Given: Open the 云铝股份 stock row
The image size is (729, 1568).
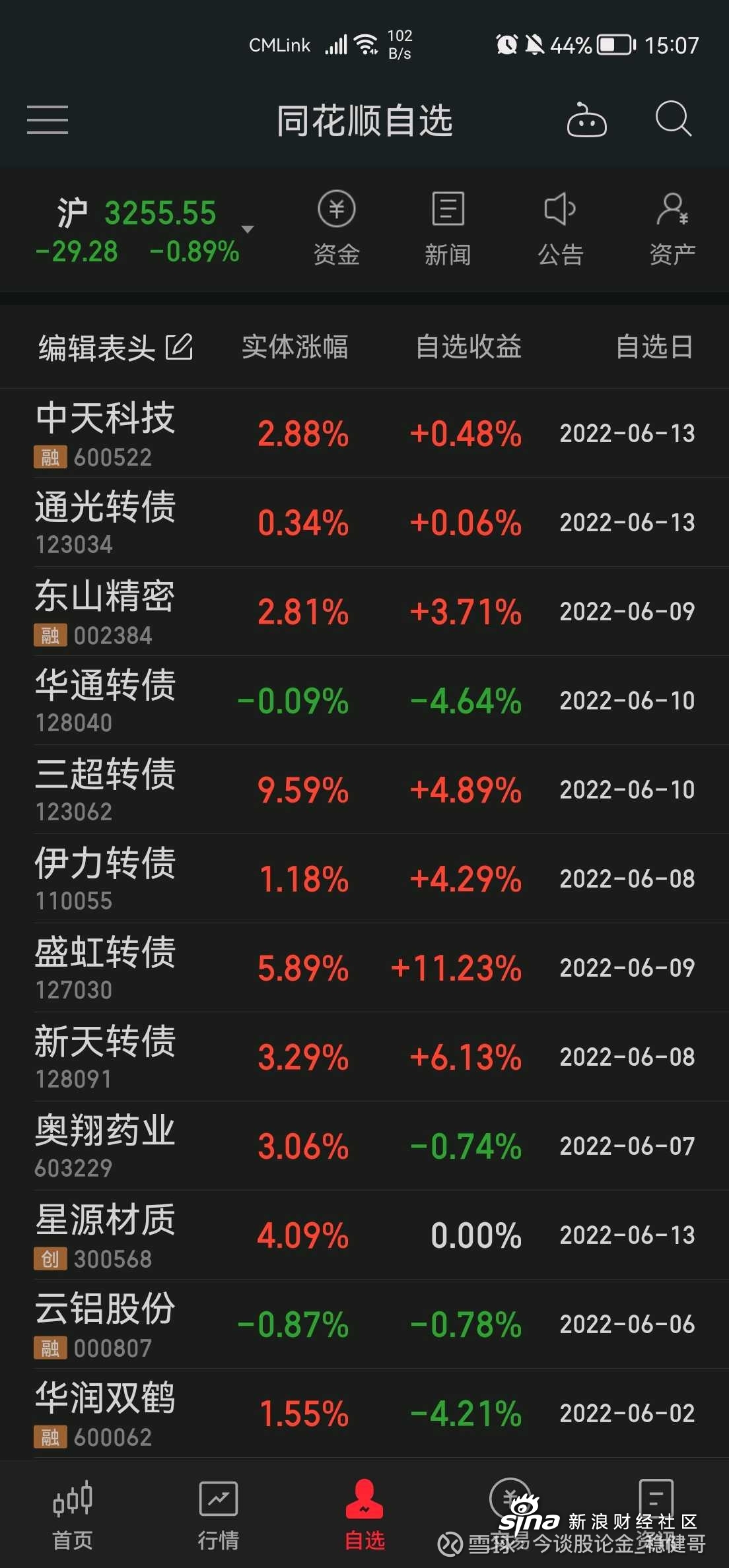Looking at the screenshot, I should [x=364, y=1324].
